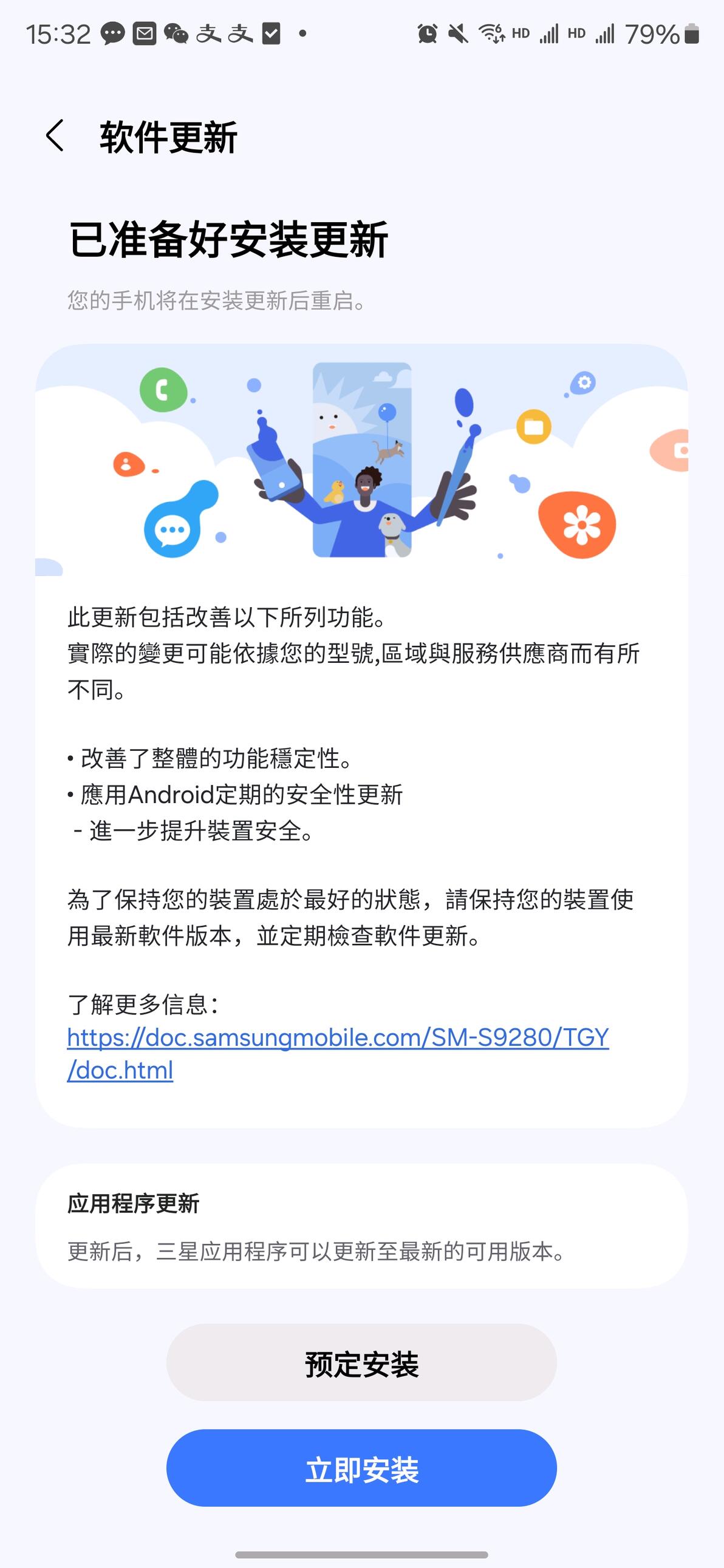The width and height of the screenshot is (724, 1568).
Task: Open the doc.samsungmobile.com update info link
Action: point(337,1039)
